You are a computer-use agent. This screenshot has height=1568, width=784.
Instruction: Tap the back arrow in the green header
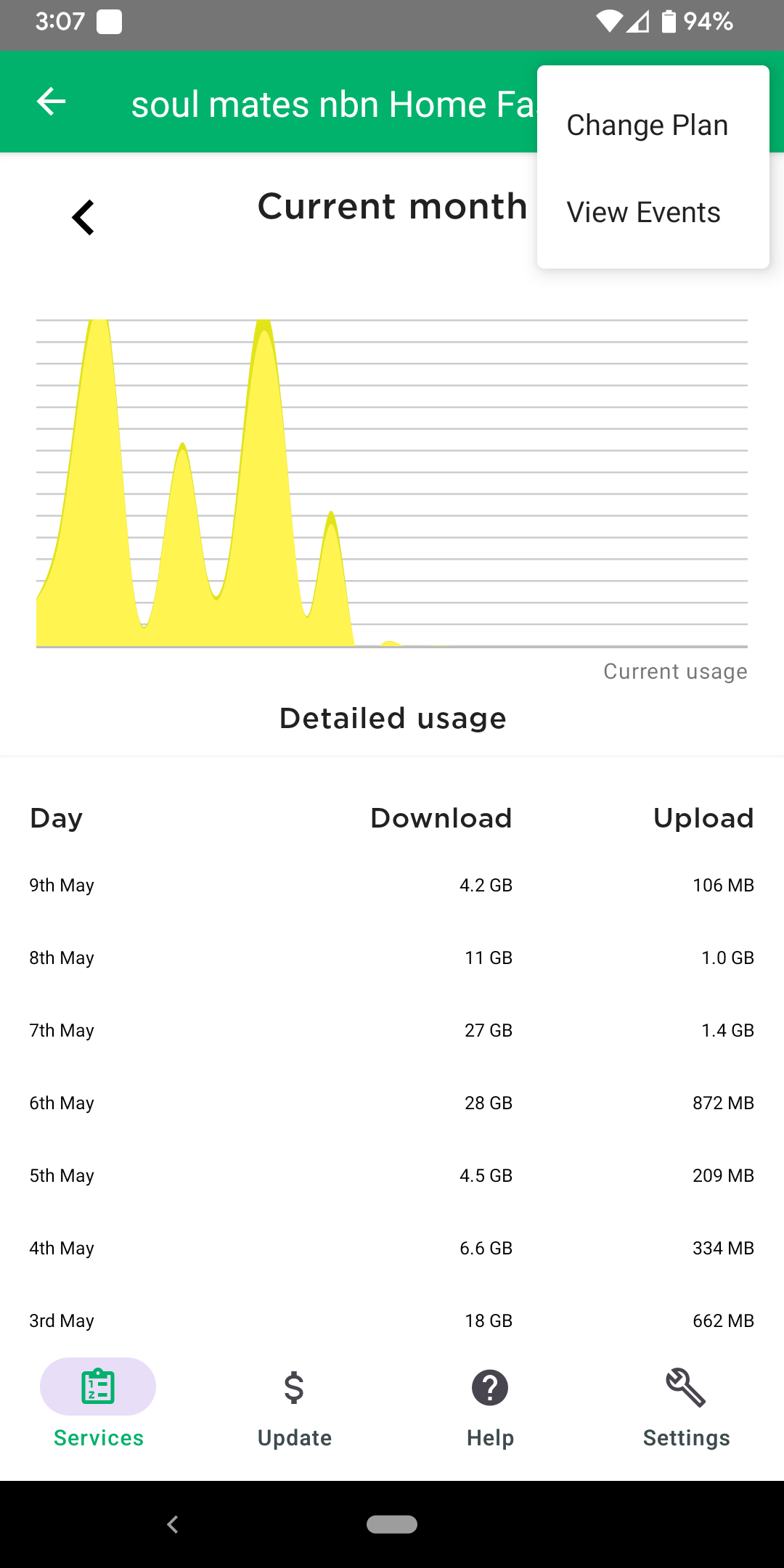(52, 102)
